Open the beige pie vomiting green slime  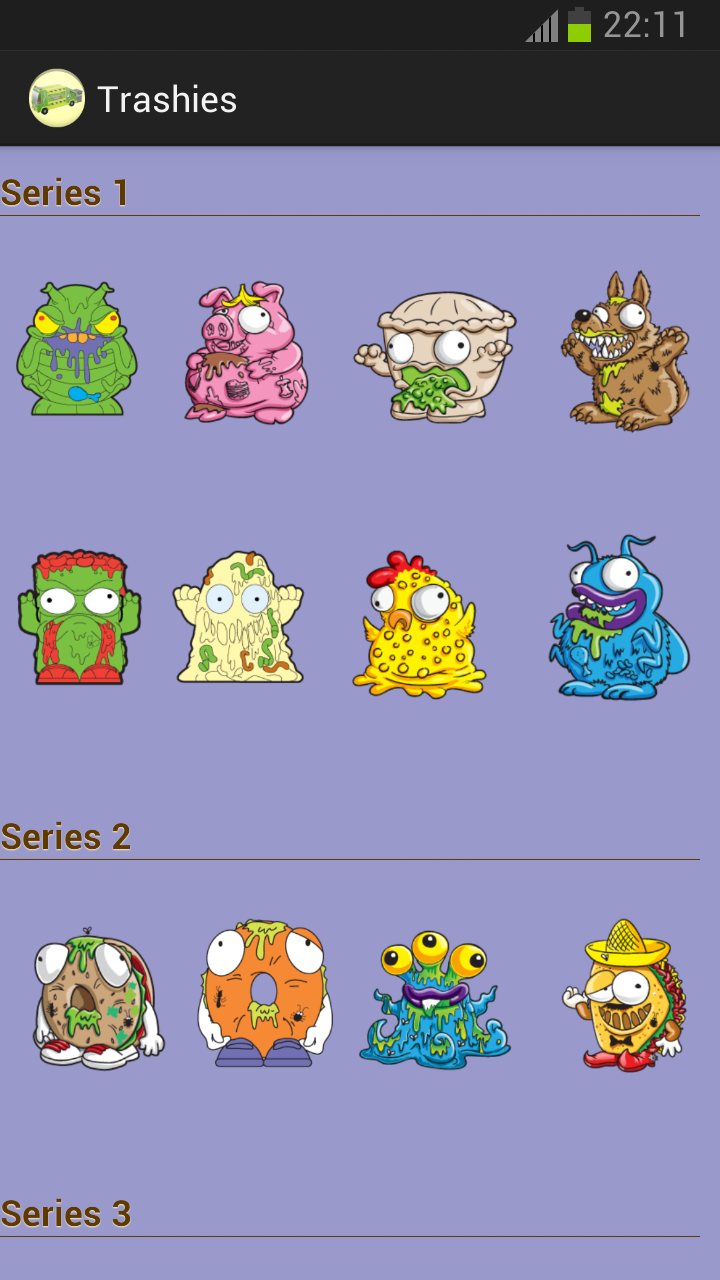tap(436, 355)
